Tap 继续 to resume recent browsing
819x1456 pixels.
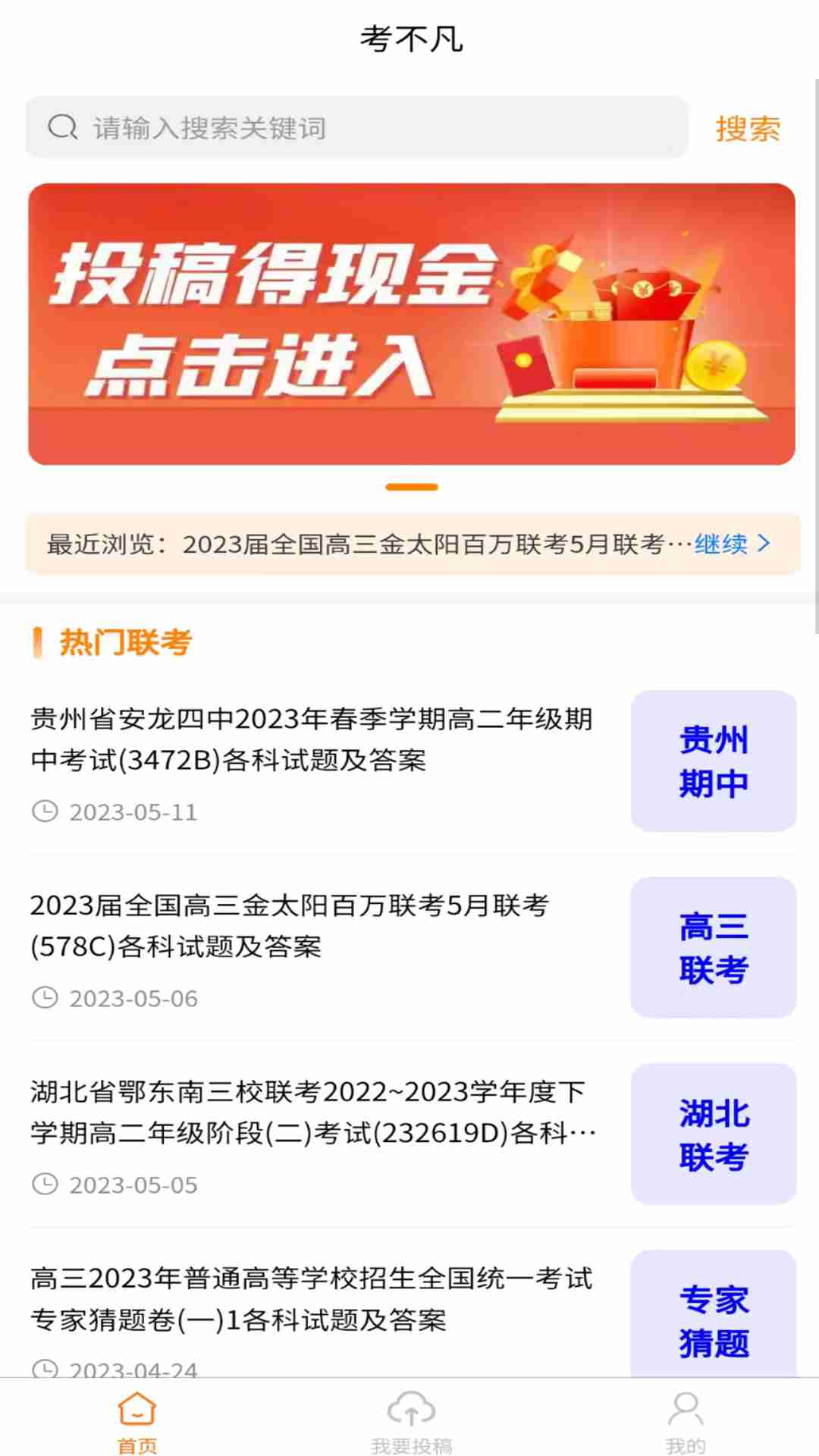(x=730, y=544)
